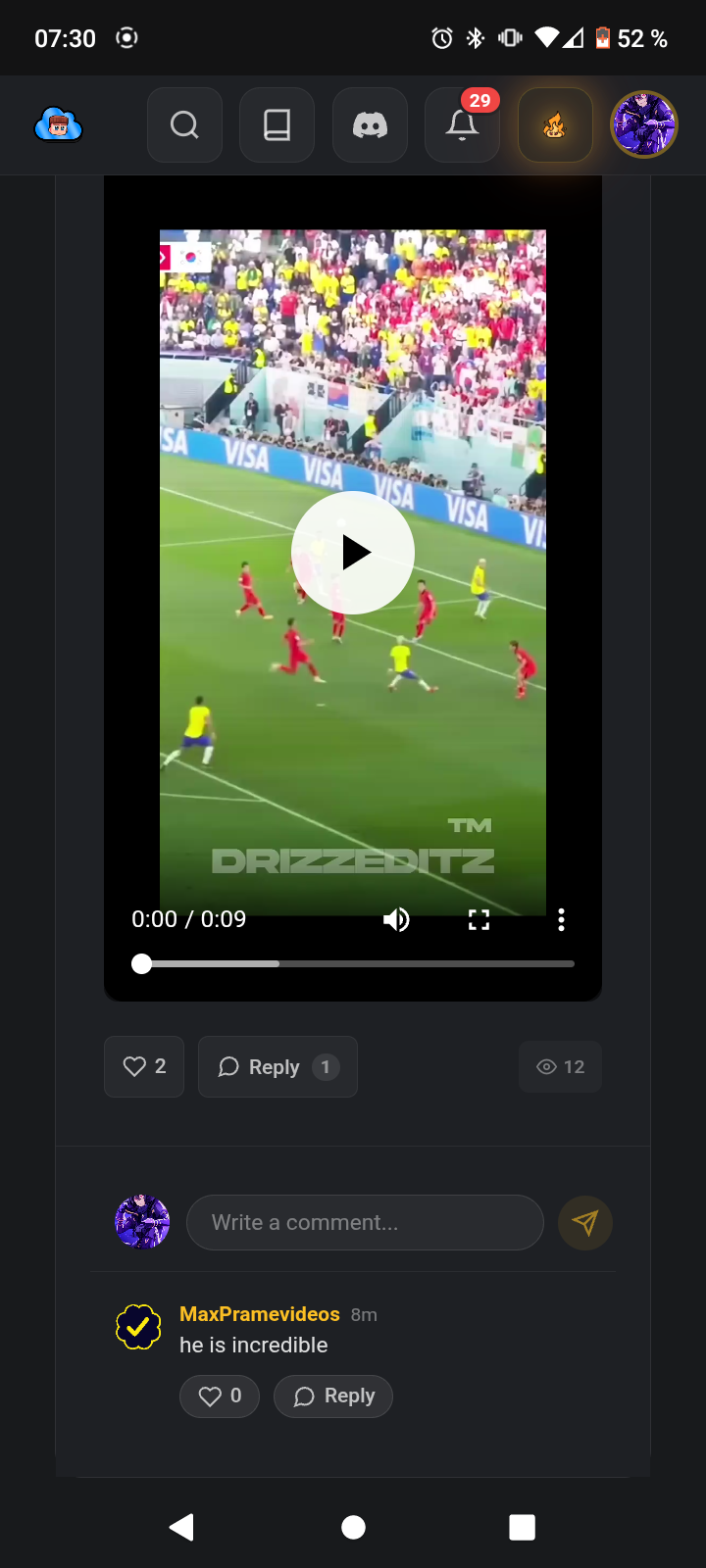
Task: Send the comment with the paper plane
Action: (584, 1222)
